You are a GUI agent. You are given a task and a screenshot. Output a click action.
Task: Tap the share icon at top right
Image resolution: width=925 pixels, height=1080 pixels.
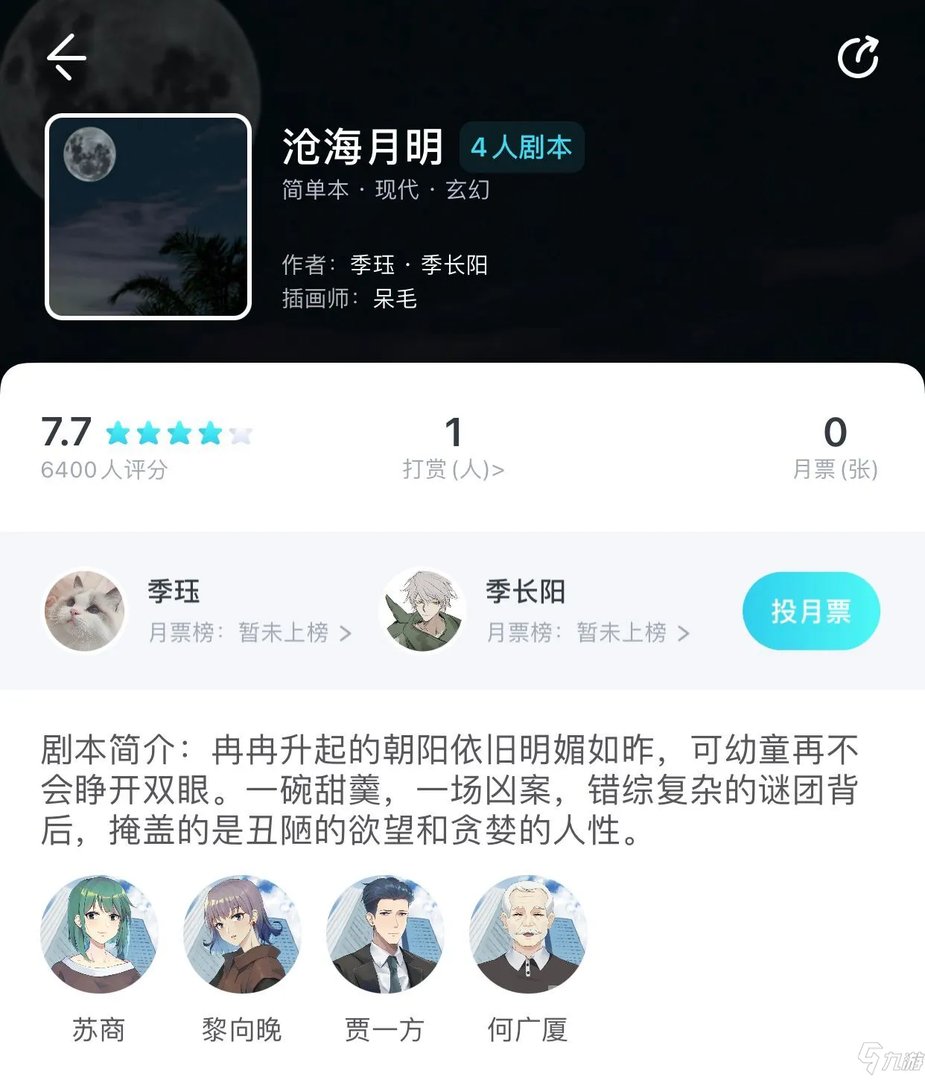click(x=857, y=57)
